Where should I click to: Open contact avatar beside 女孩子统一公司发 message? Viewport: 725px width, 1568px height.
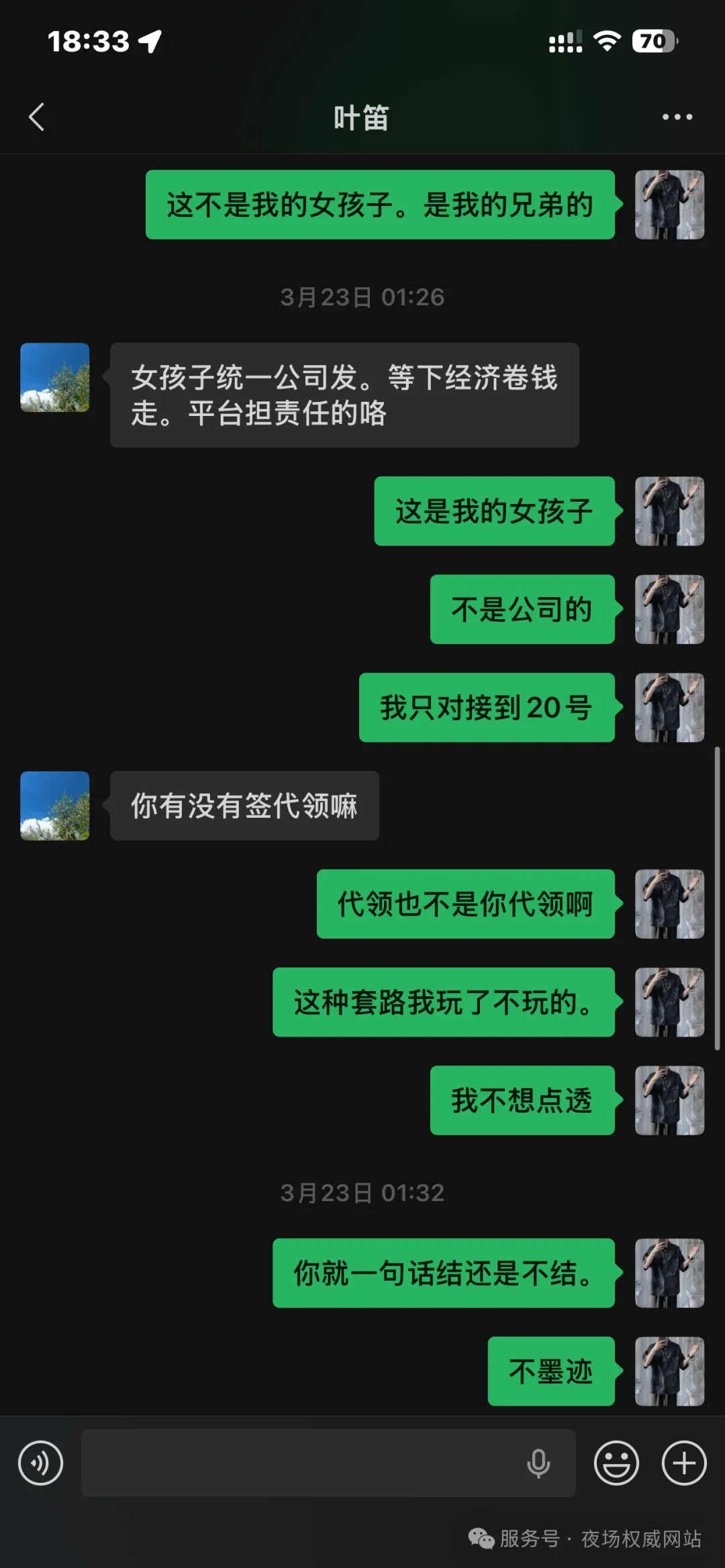[55, 378]
